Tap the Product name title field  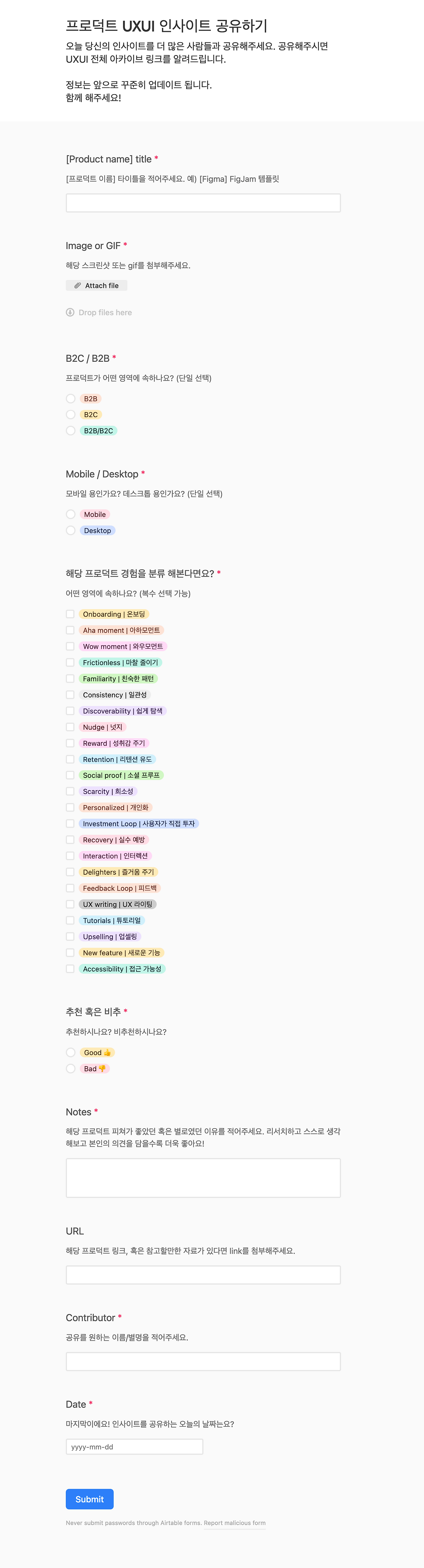[203, 203]
